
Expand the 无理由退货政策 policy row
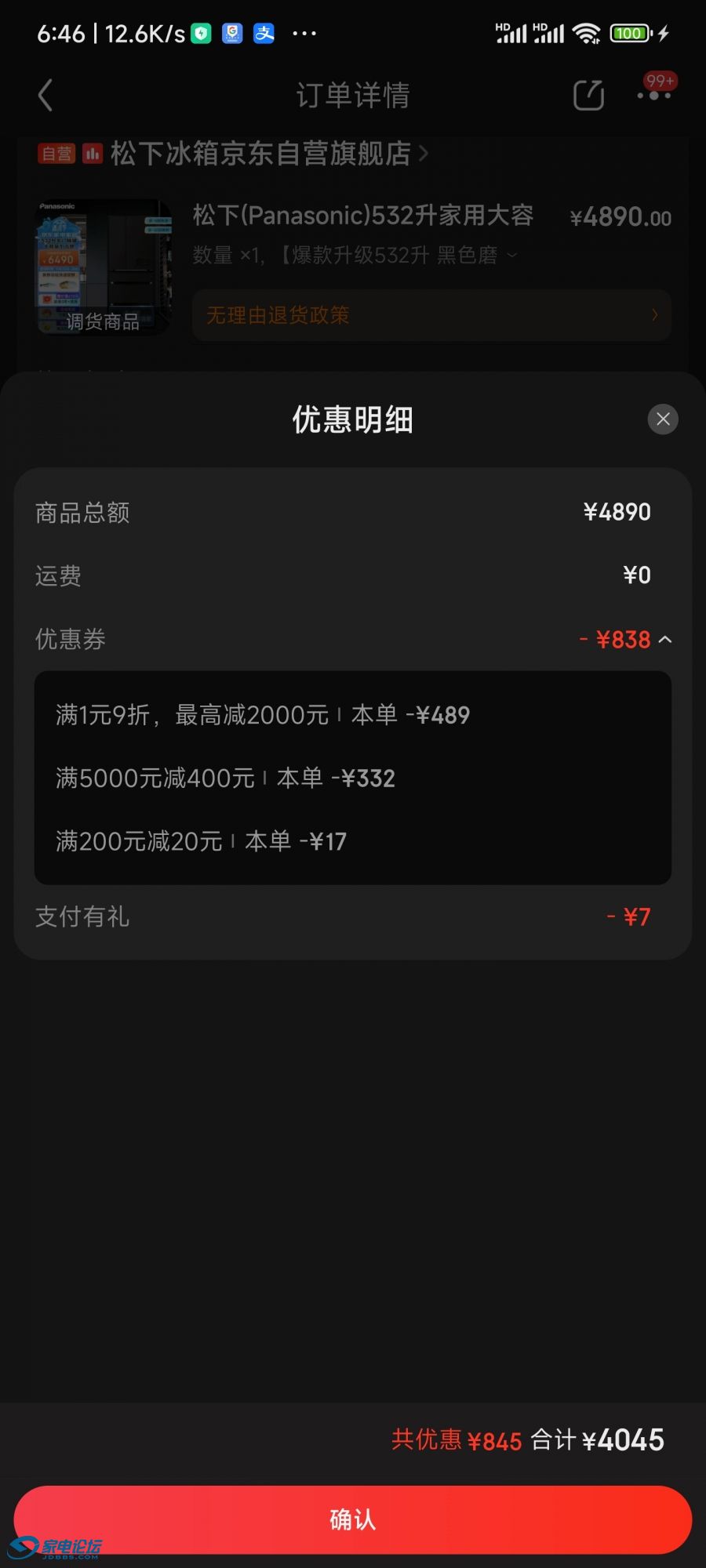point(431,315)
